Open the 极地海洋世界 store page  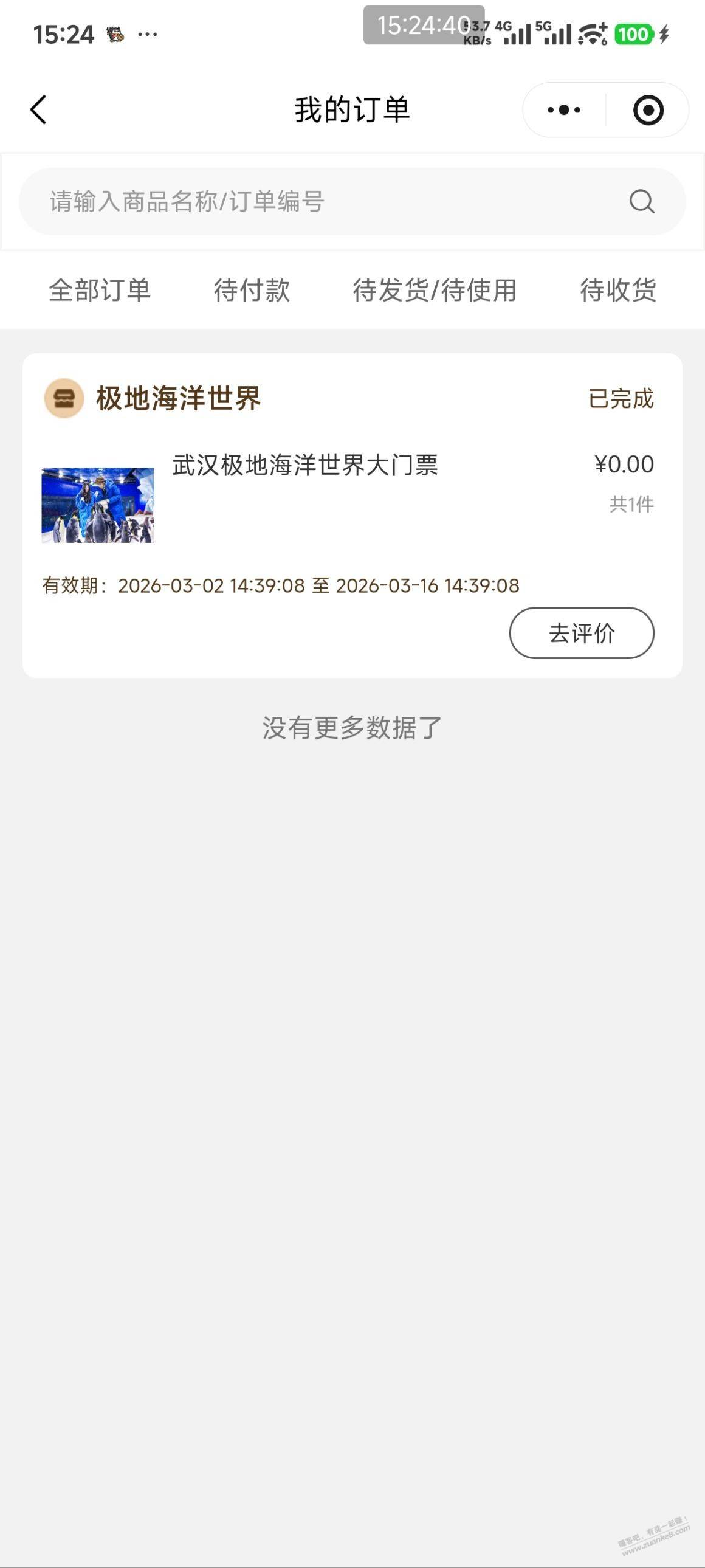[178, 399]
